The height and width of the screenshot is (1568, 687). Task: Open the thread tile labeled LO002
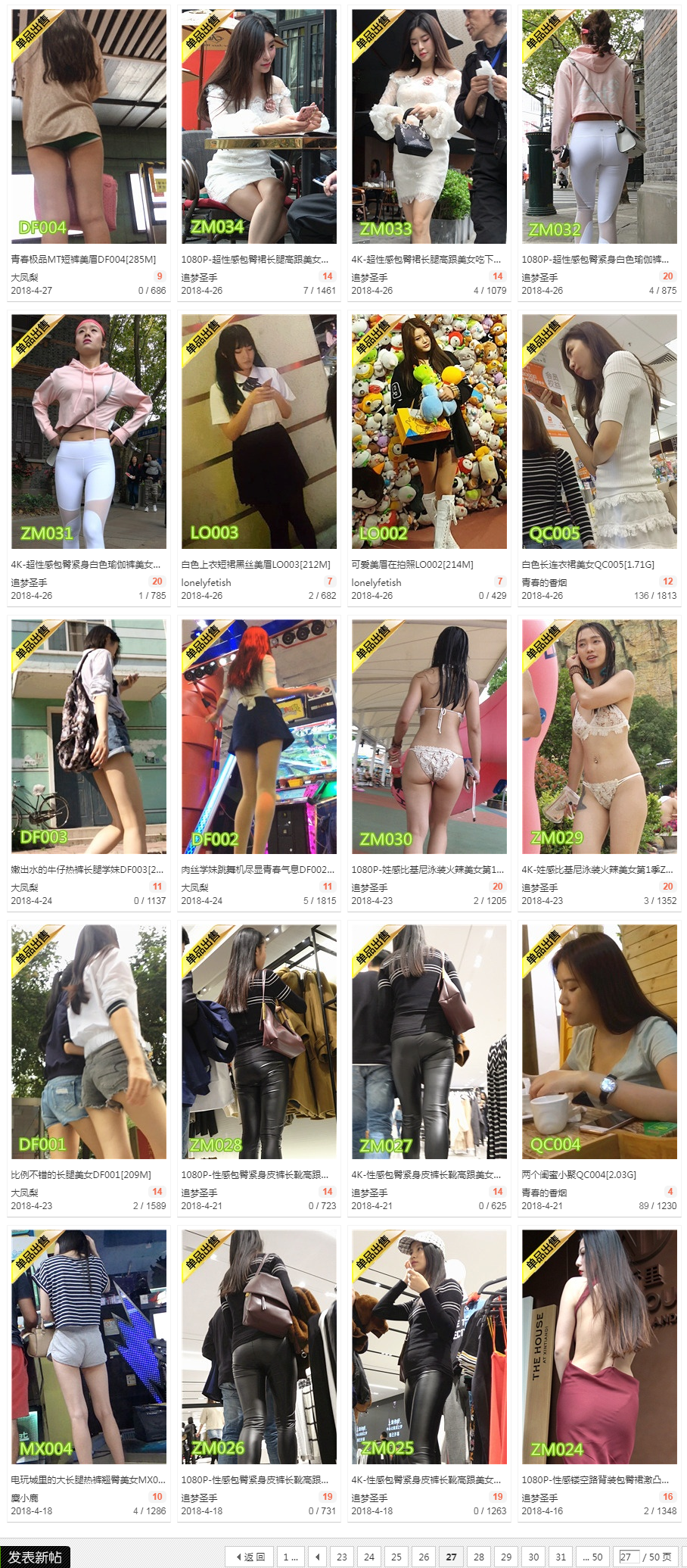(x=429, y=432)
